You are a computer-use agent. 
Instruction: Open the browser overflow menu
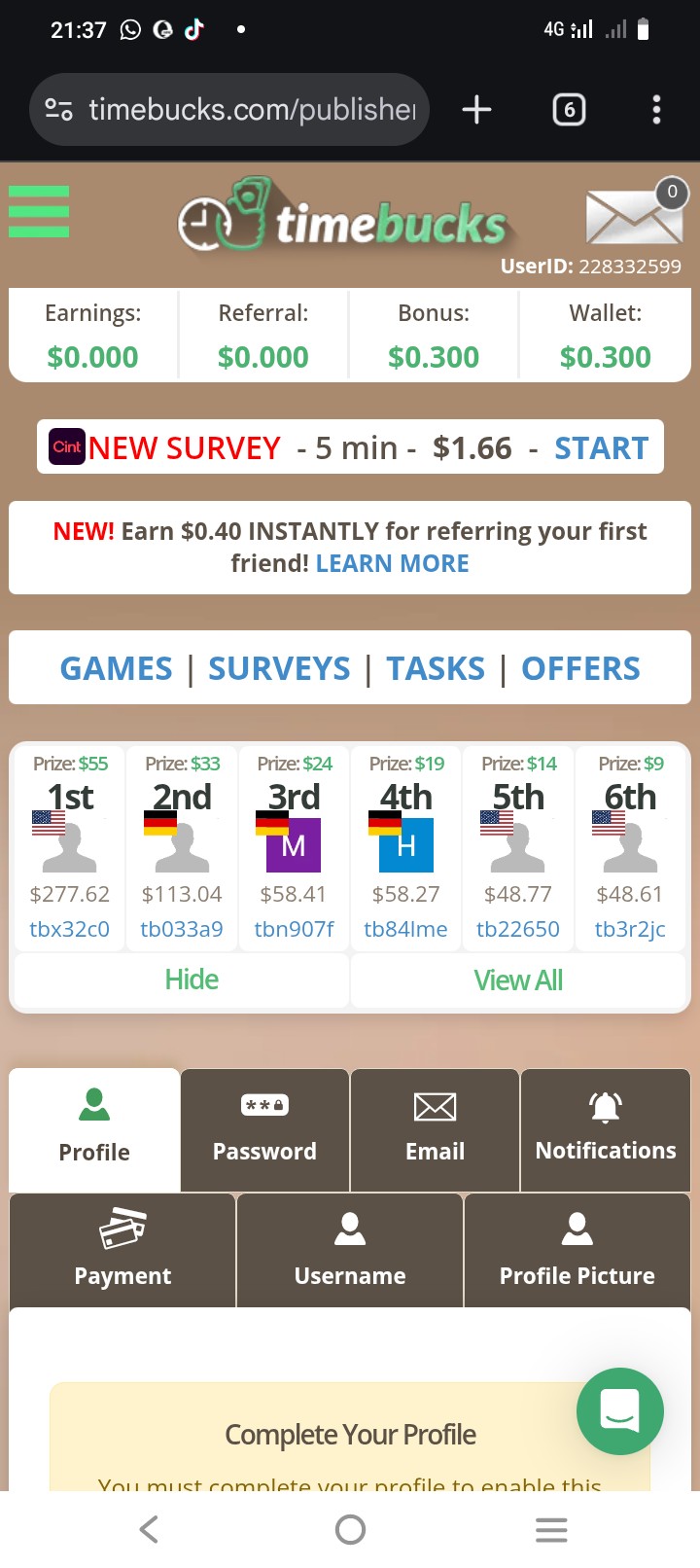coord(656,110)
